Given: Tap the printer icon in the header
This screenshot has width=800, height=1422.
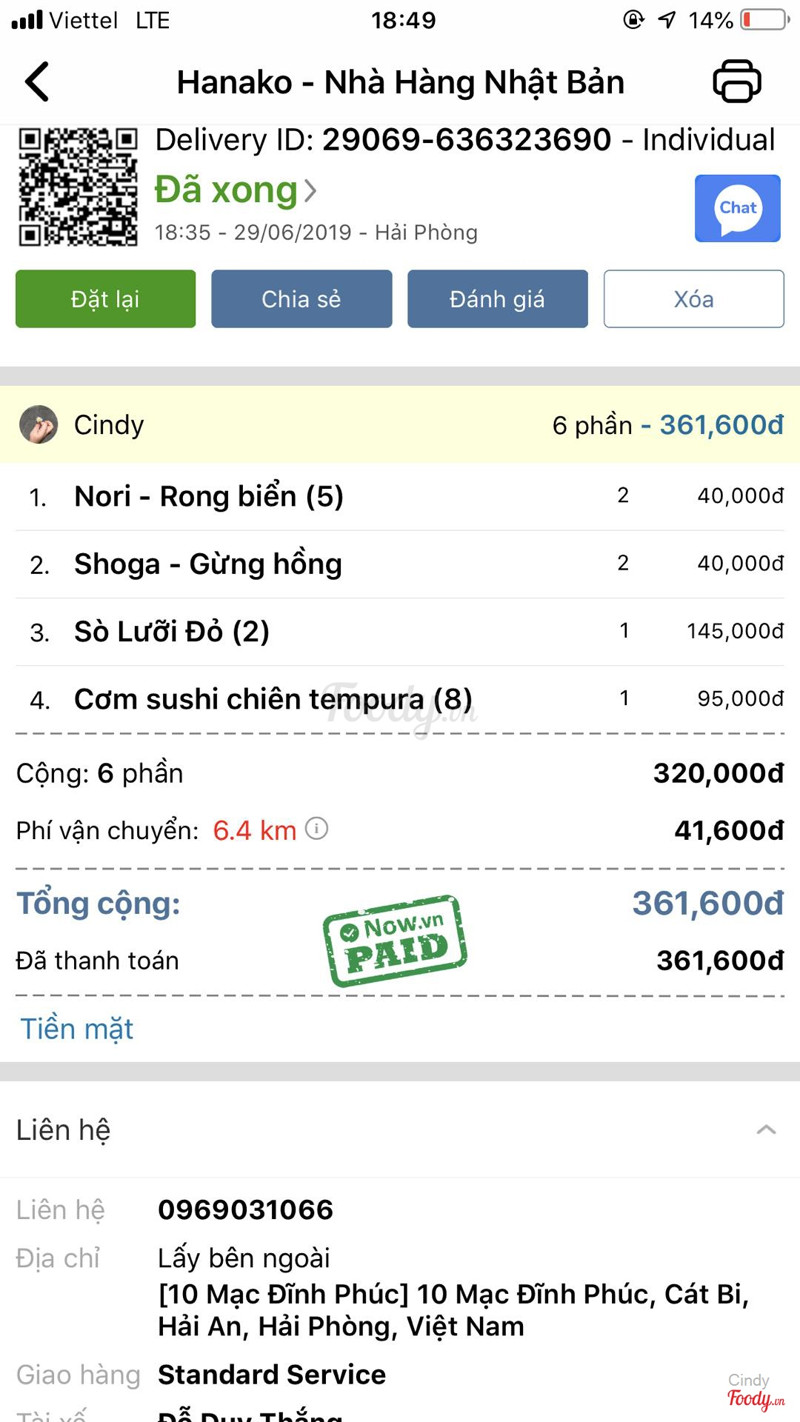Looking at the screenshot, I should (x=737, y=82).
